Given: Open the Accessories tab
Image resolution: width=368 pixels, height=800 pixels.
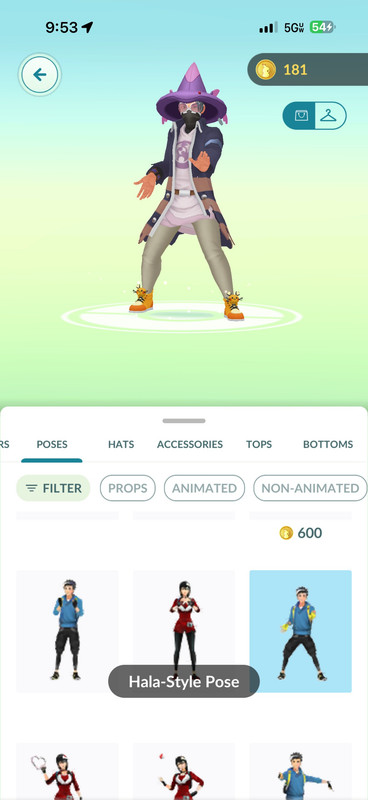Looking at the screenshot, I should tap(190, 444).
